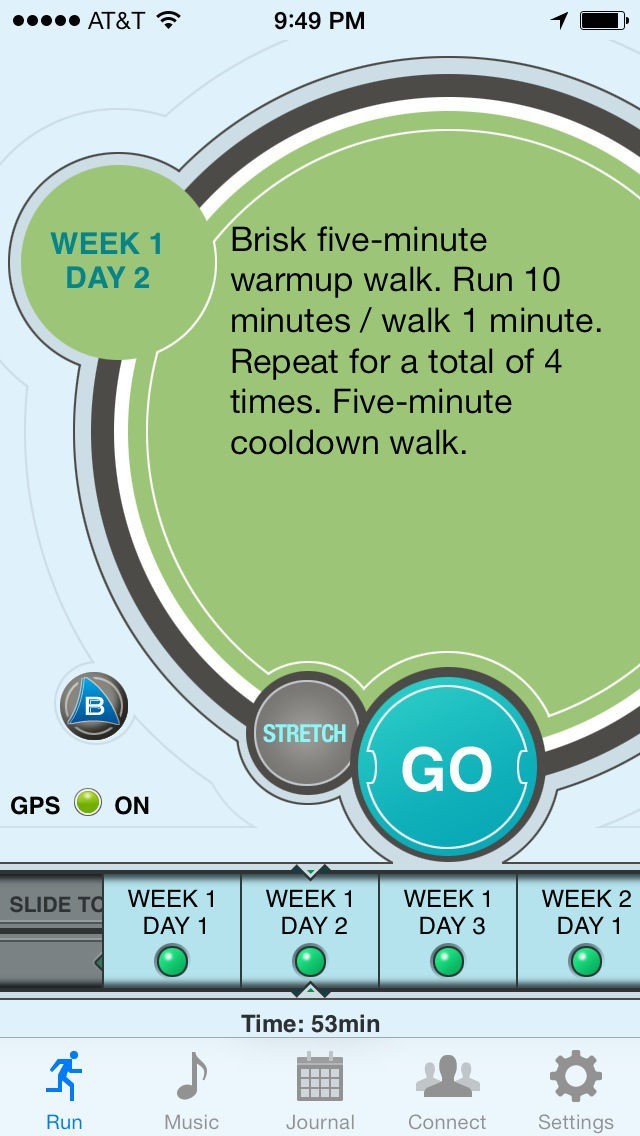Open the Stretch guide
640x1136 pixels.
pyautogui.click(x=304, y=733)
